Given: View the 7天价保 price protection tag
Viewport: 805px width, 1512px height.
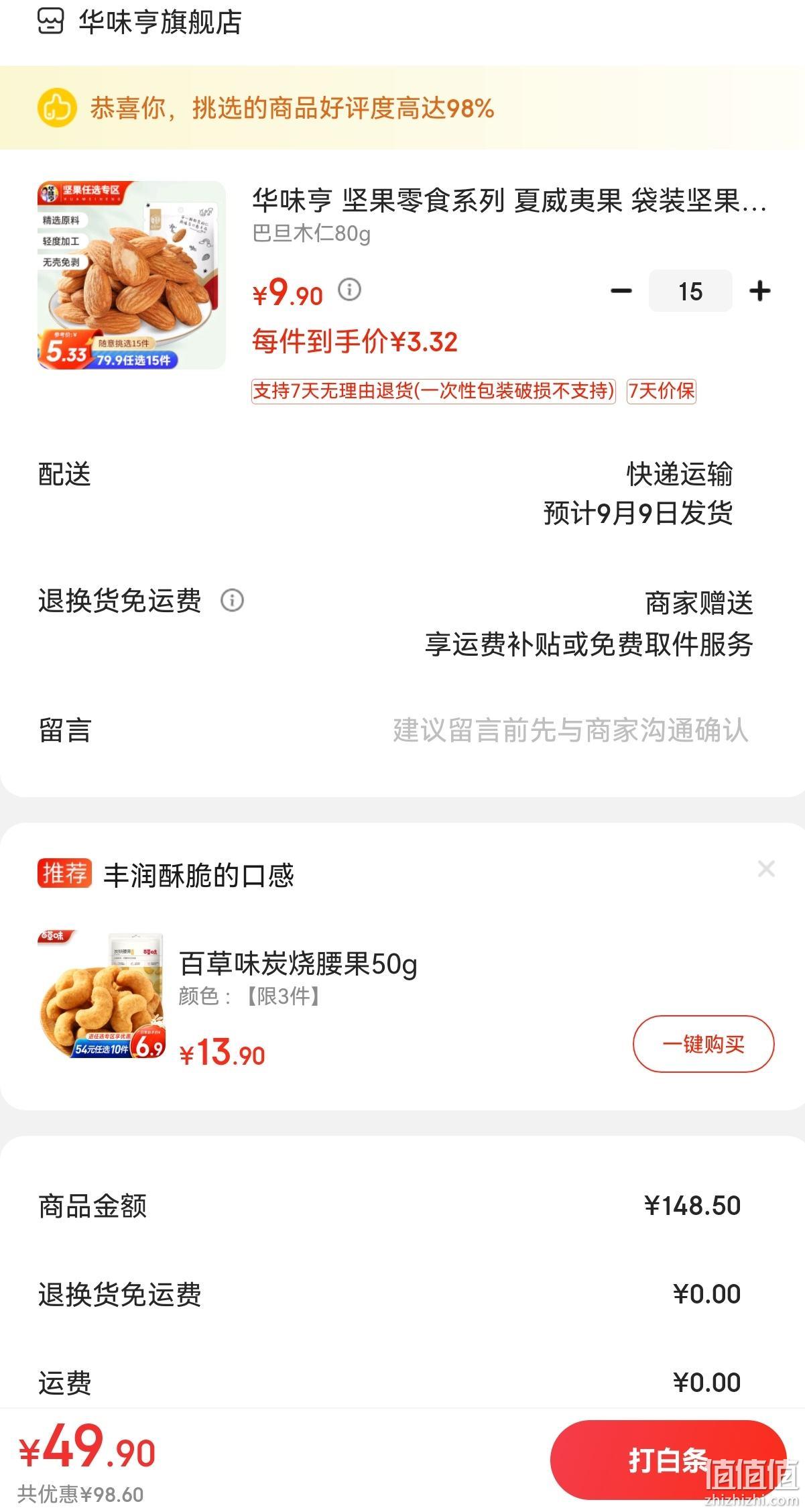Looking at the screenshot, I should click(x=662, y=391).
